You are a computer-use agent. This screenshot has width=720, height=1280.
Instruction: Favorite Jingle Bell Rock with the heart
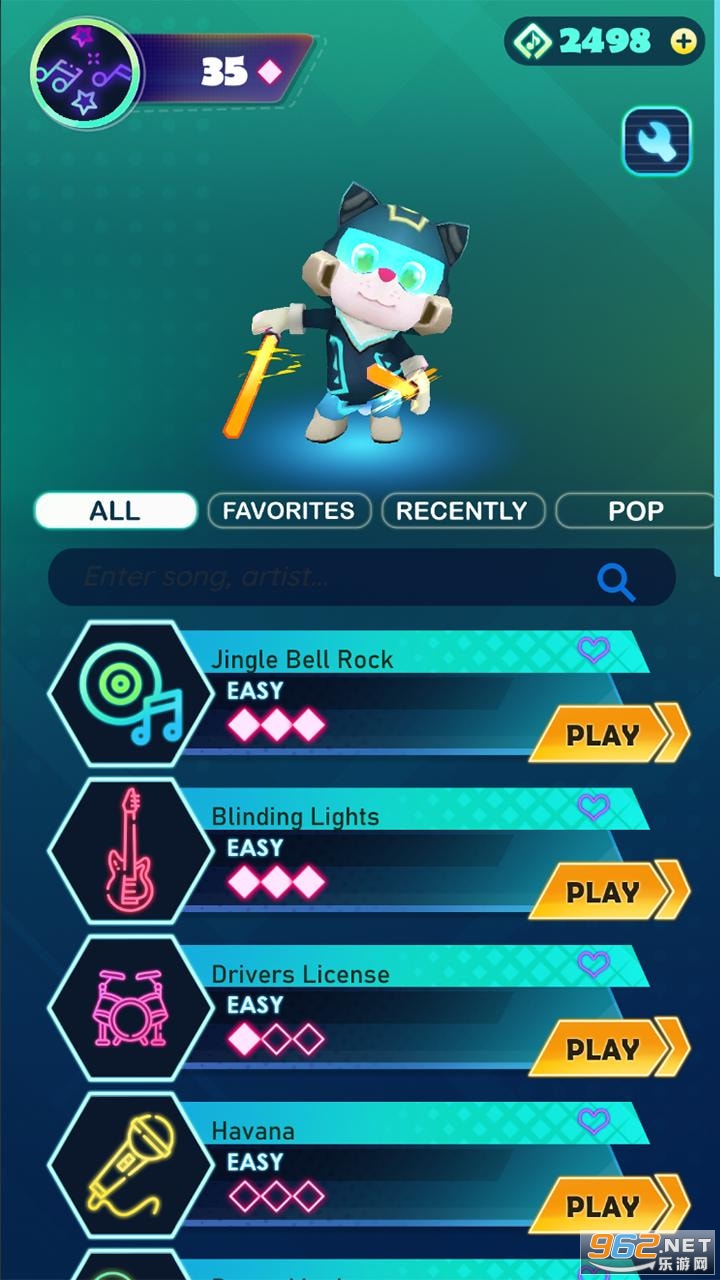pyautogui.click(x=594, y=651)
